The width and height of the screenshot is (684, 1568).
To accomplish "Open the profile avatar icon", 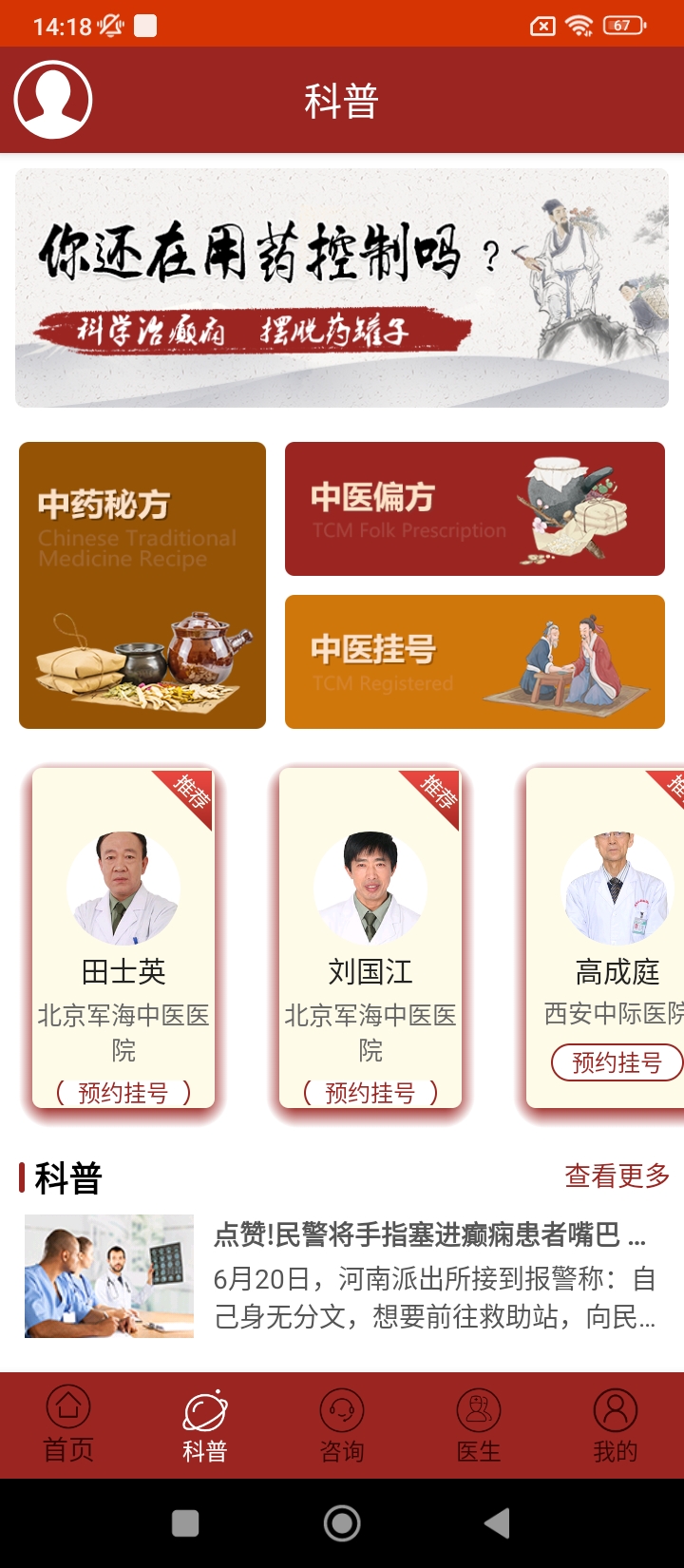I will click(53, 100).
